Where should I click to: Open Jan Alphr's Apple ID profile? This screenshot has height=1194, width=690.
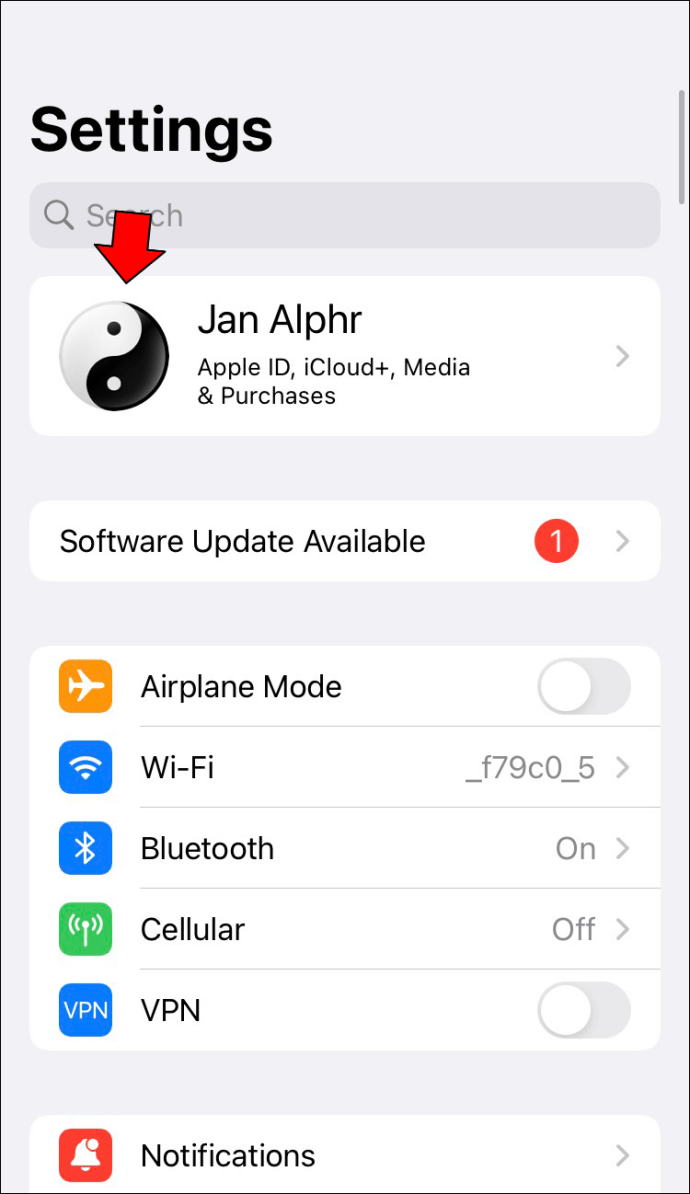tap(345, 356)
